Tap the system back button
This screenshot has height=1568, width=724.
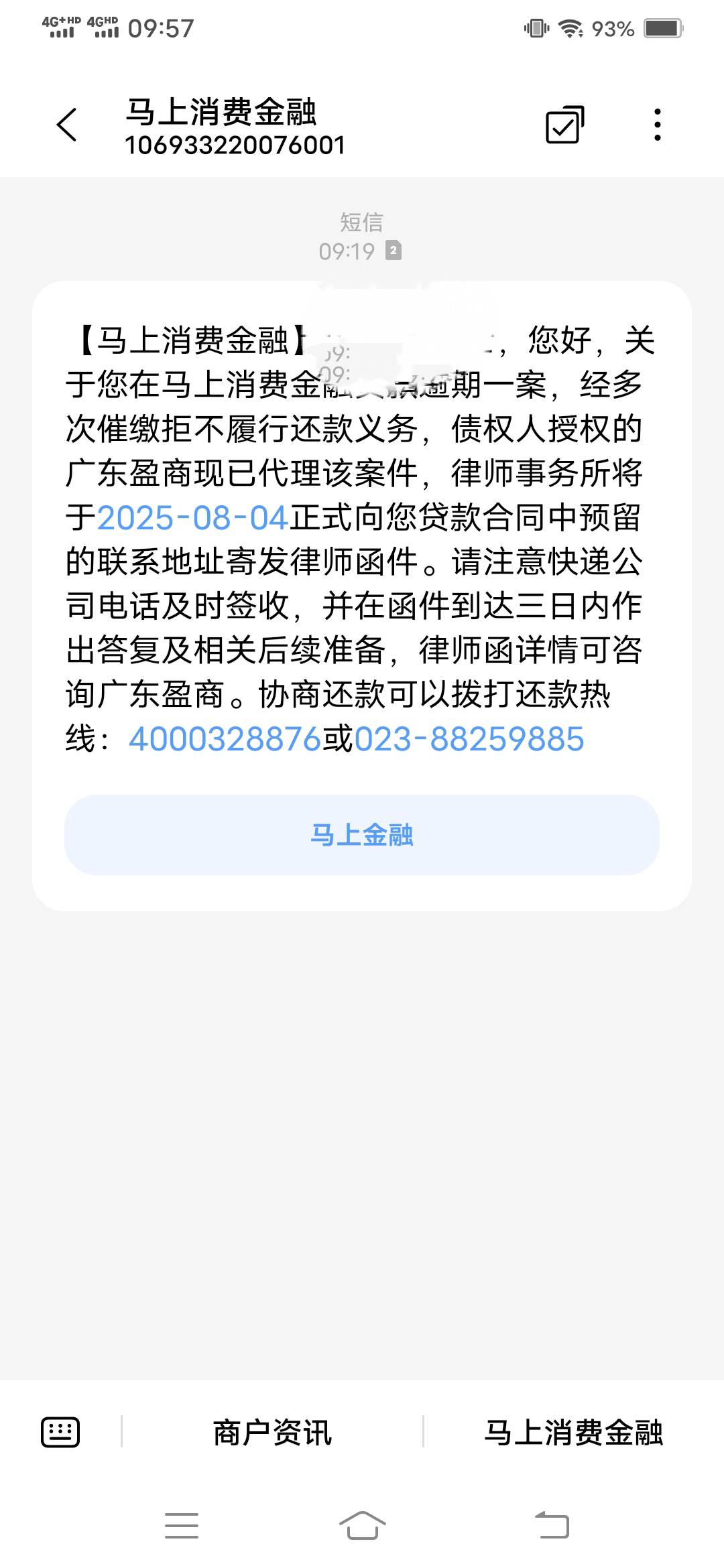tap(552, 1525)
